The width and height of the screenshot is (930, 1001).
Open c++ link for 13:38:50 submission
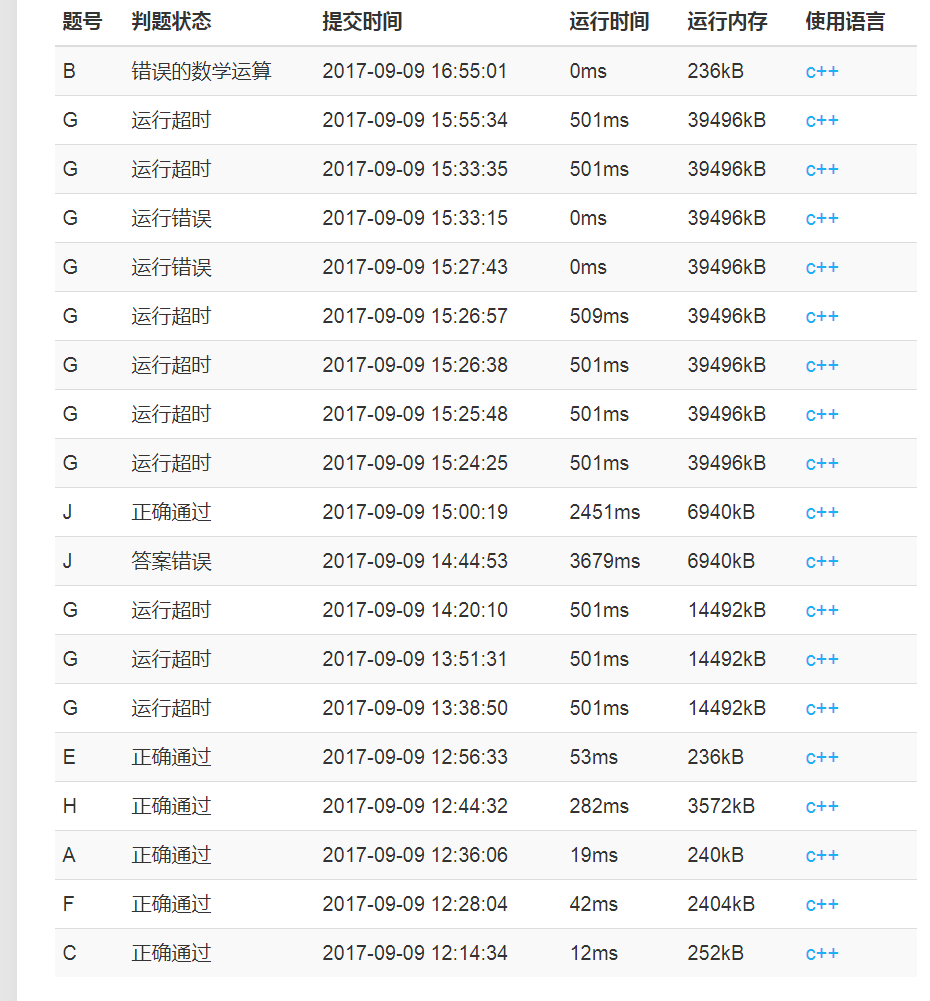[822, 709]
